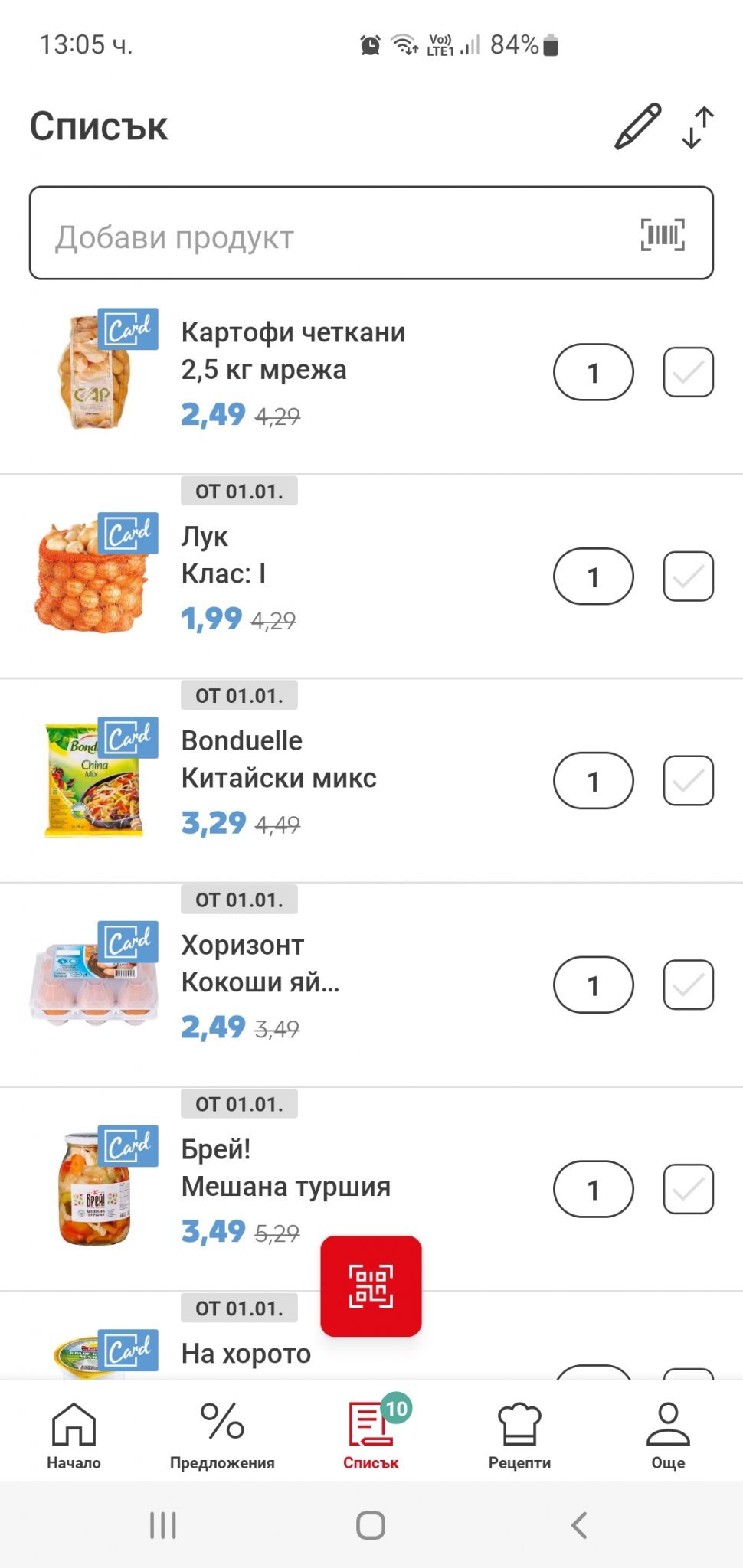Image resolution: width=743 pixels, height=1568 pixels.
Task: Open the Рецепти tab
Action: (x=519, y=1436)
